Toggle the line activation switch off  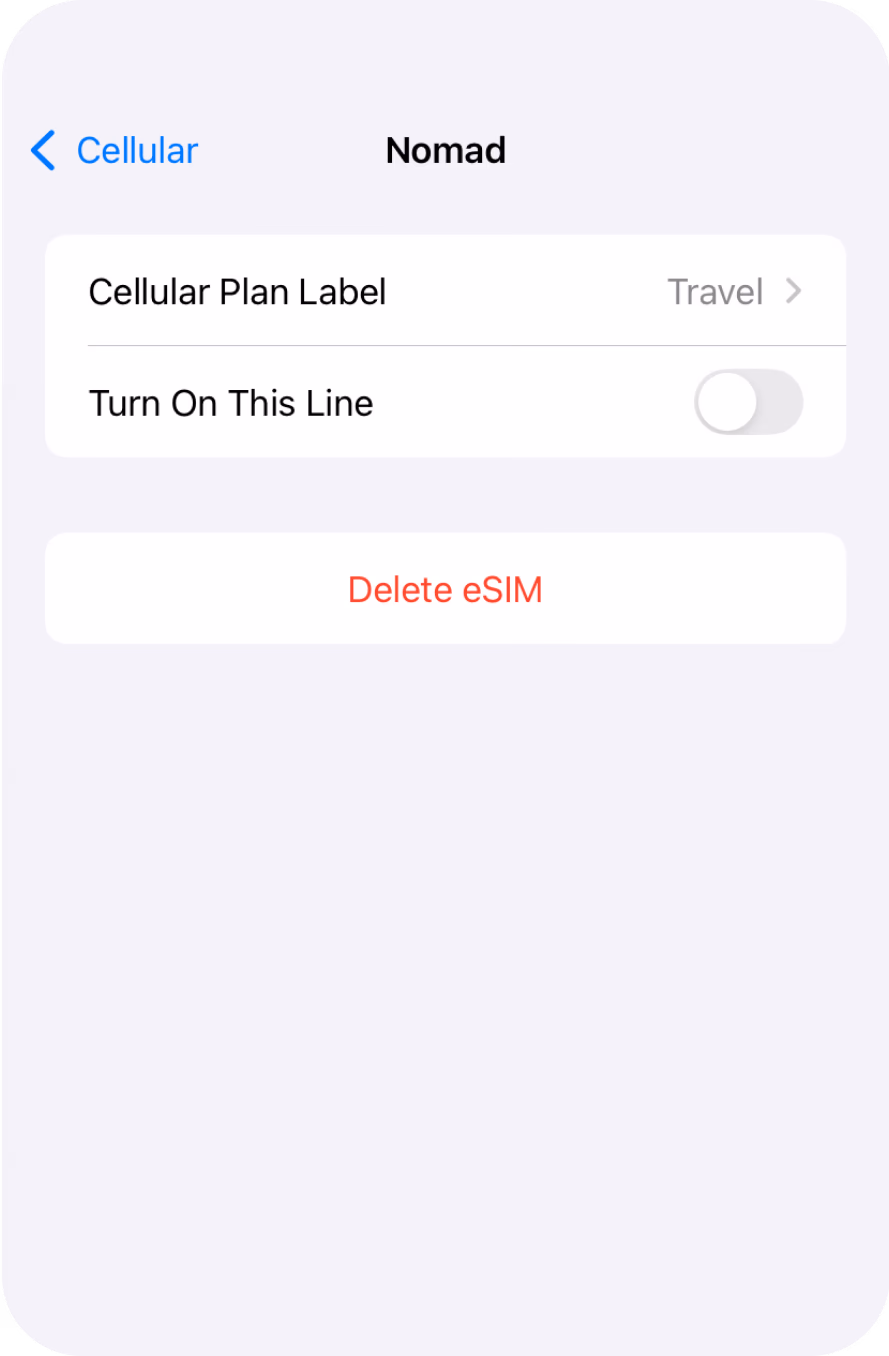point(749,402)
